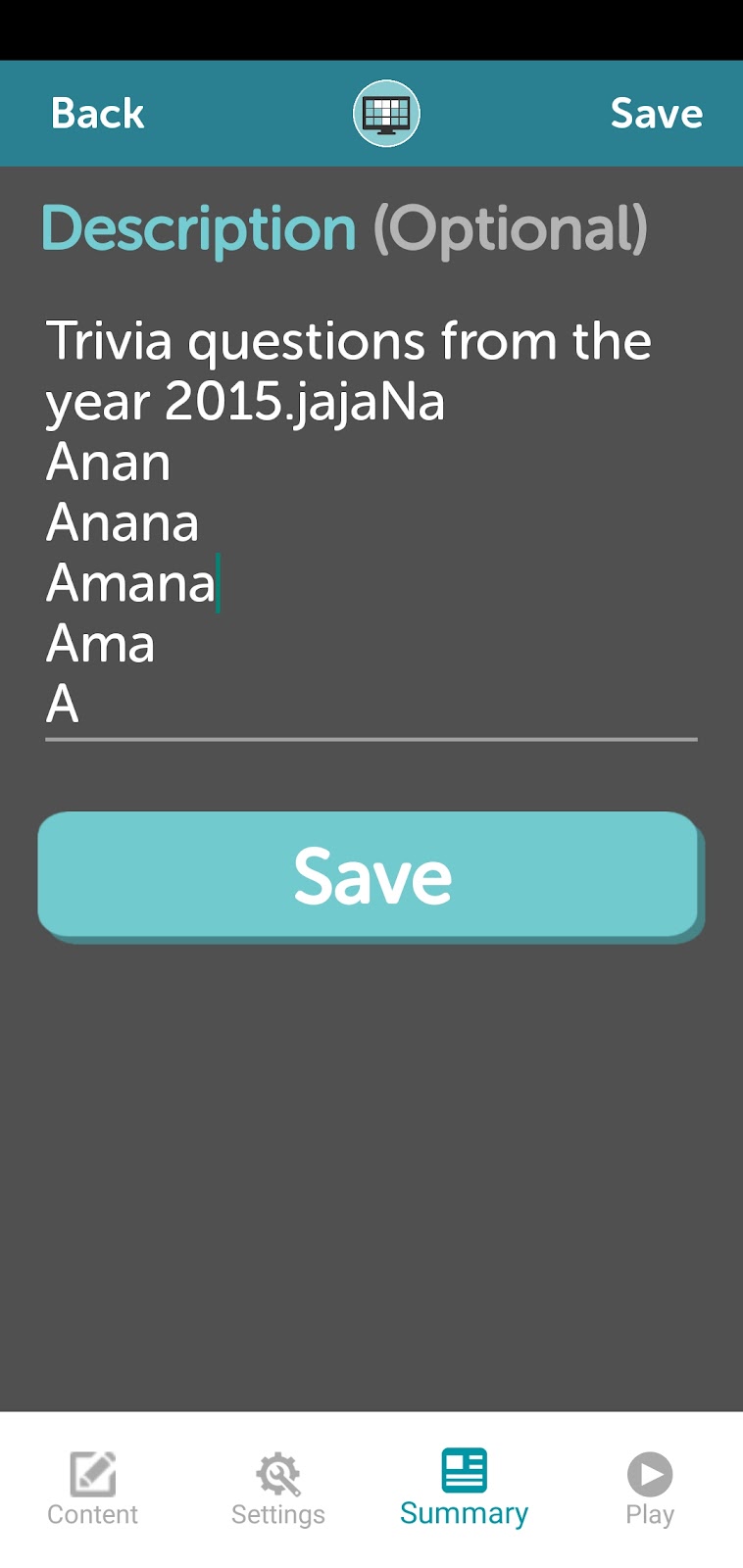The image size is (743, 1568).
Task: Select the Summary tab
Action: coord(464,1488)
